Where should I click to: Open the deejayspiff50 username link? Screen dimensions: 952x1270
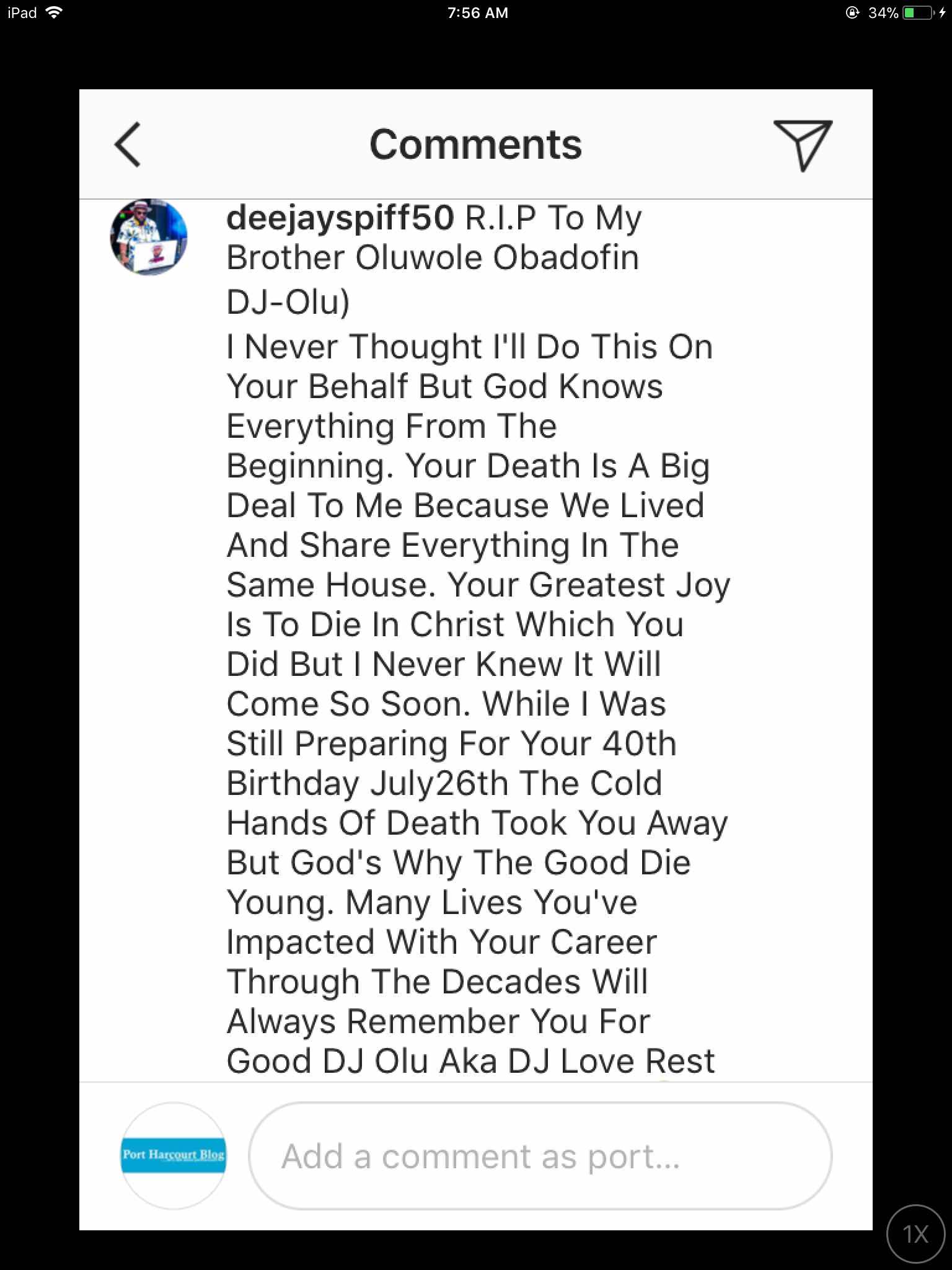tap(340, 218)
